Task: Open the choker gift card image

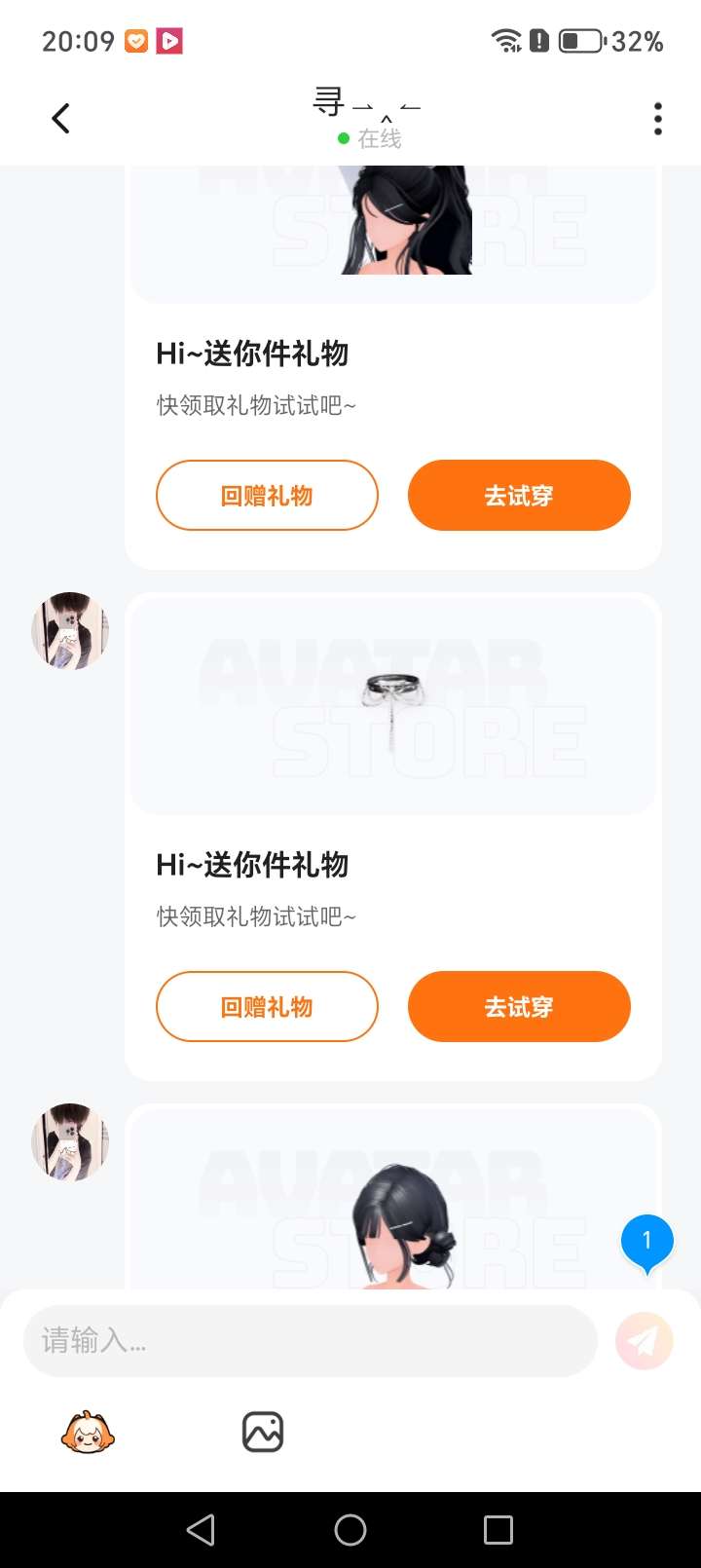Action: pos(393,706)
